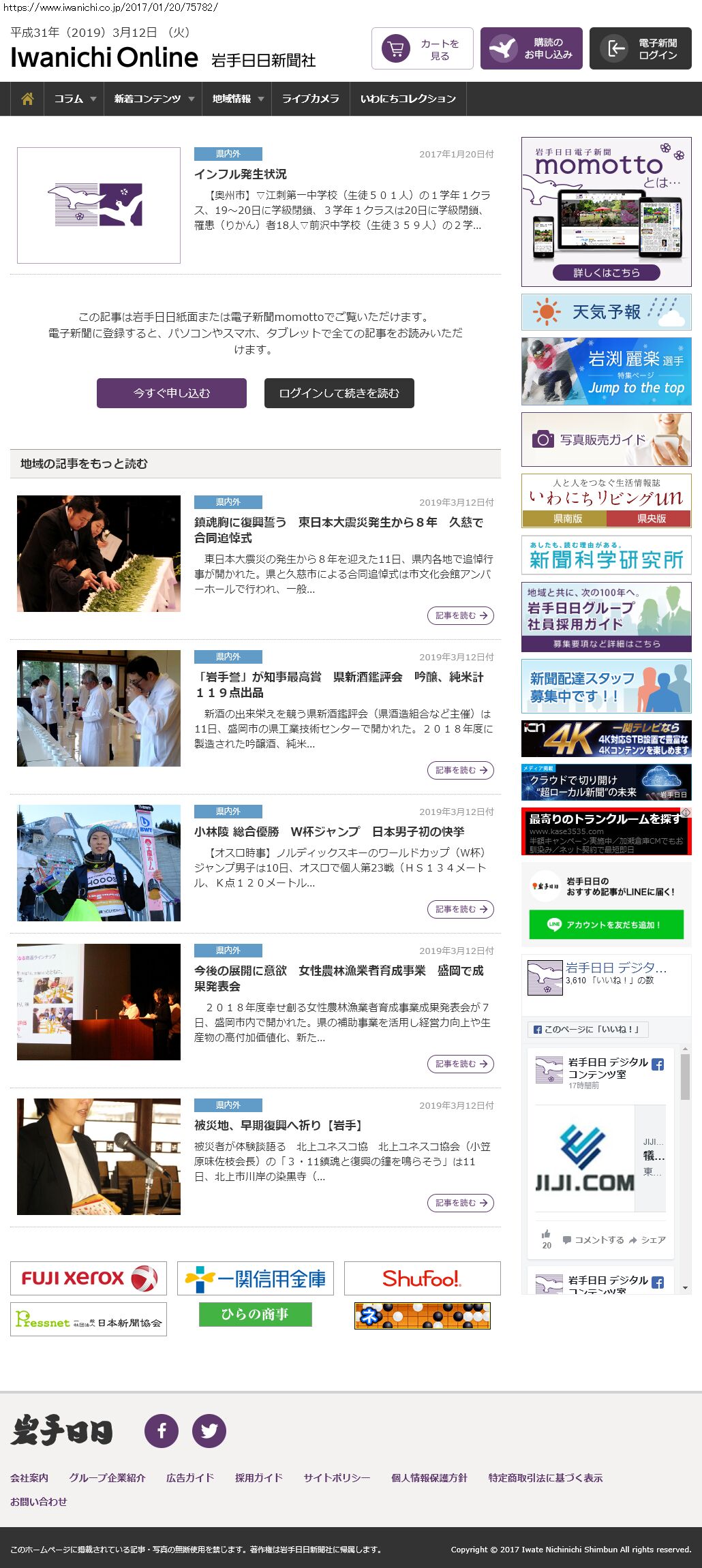702x1568 pixels.
Task: Tap 購読のお申し込み subscription button
Action: coord(531,48)
